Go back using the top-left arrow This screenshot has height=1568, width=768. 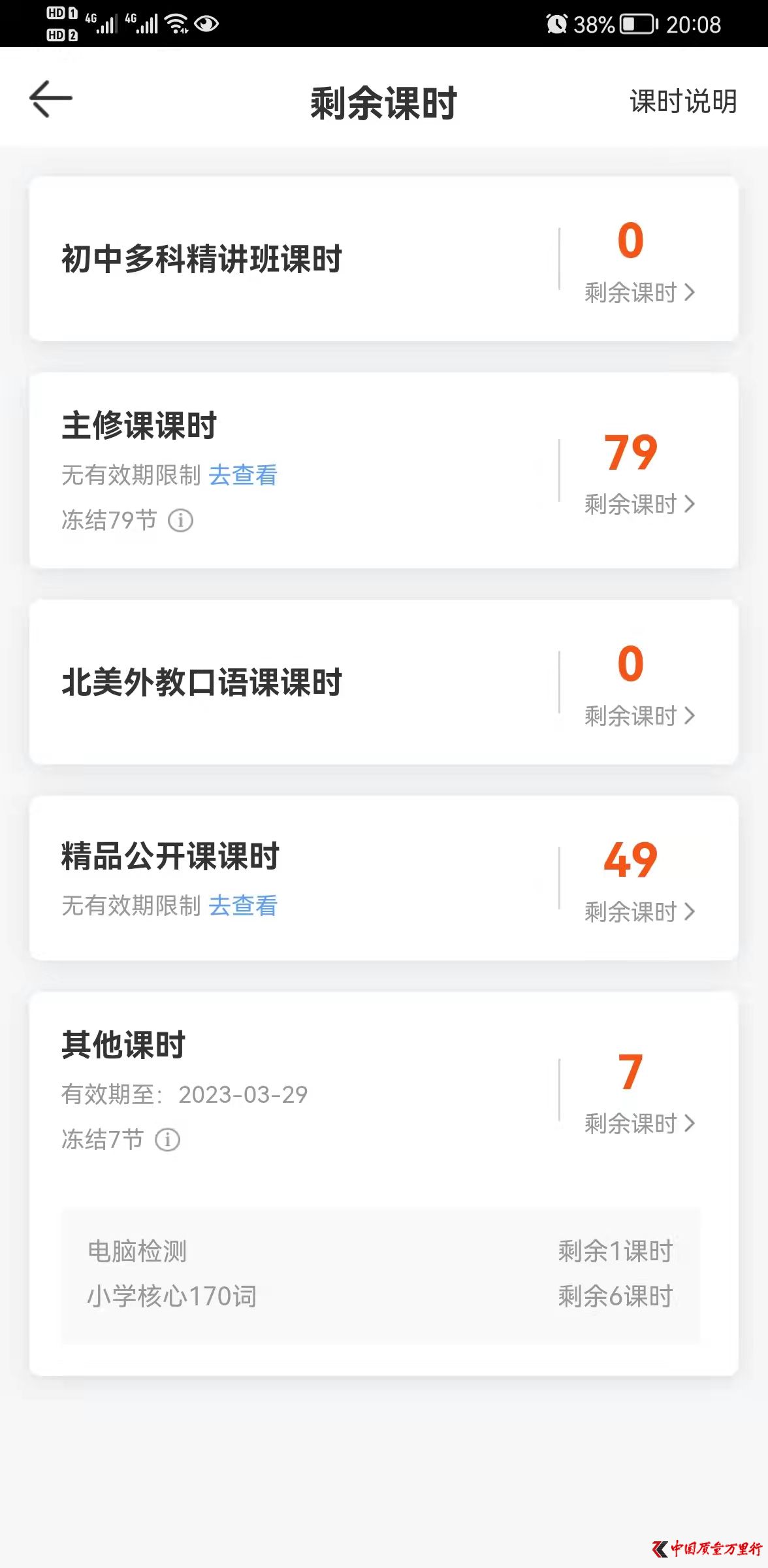(x=51, y=99)
